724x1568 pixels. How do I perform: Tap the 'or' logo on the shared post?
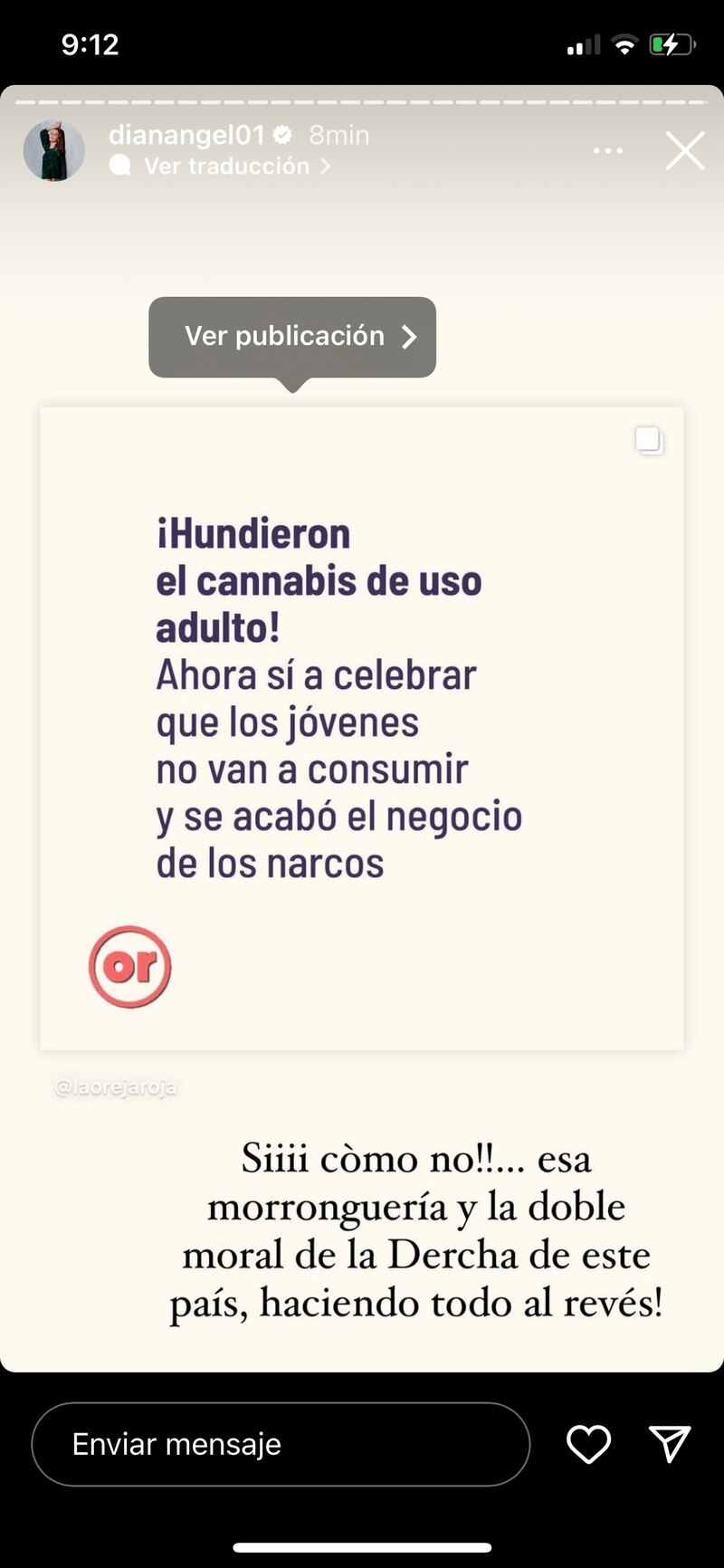(x=129, y=965)
